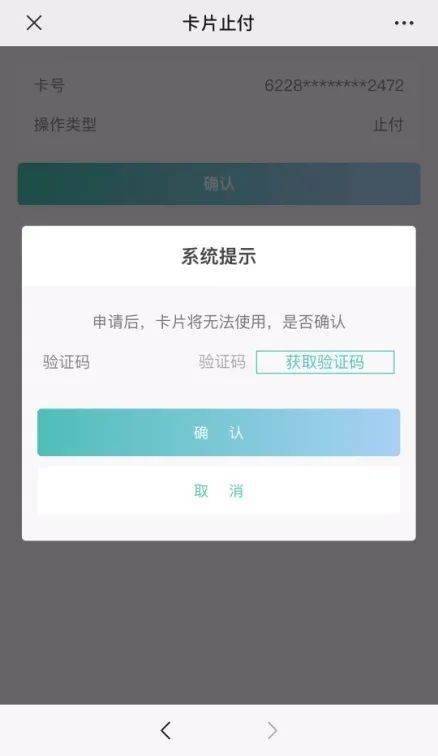Cancel the dialog with 取消

tap(219, 491)
